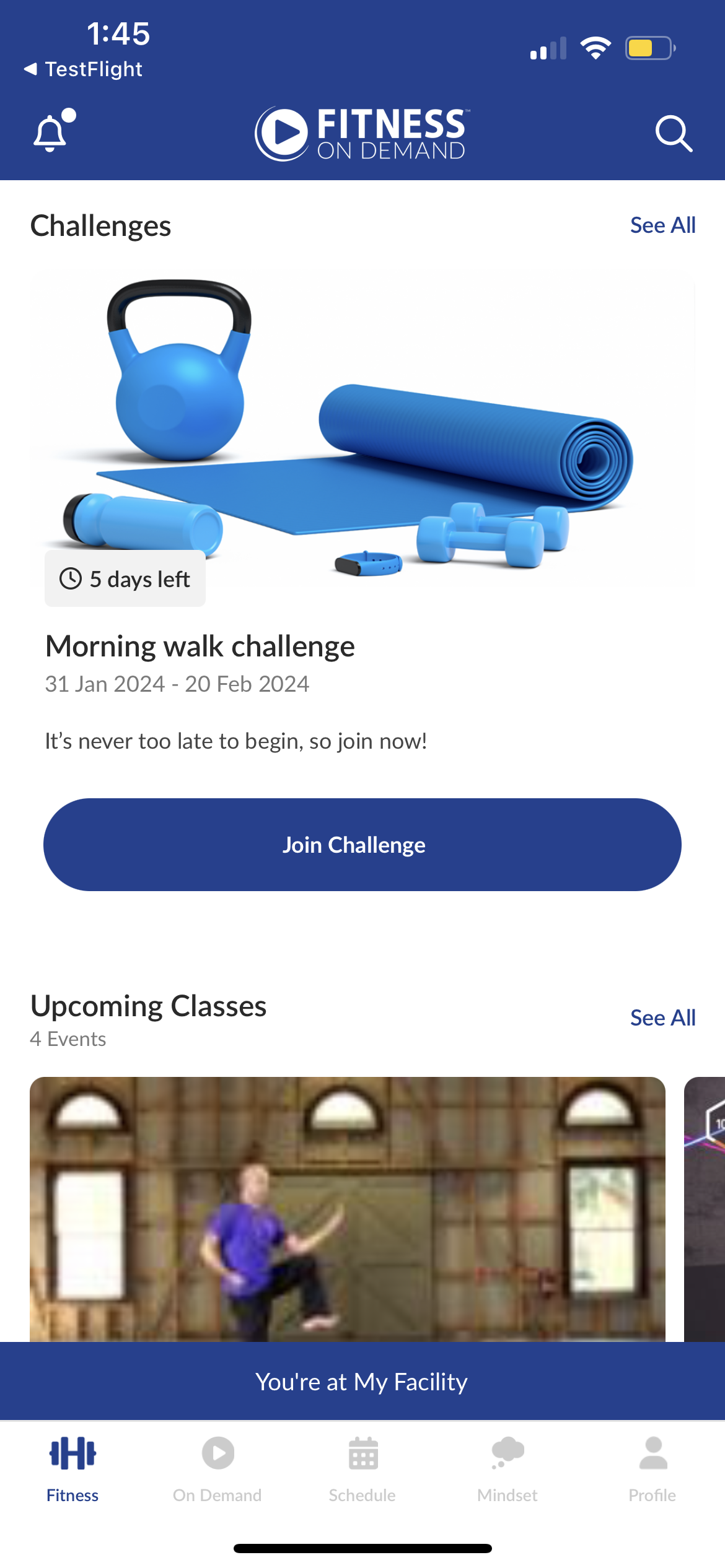Go to the Schedule tab
The image size is (725, 1568).
pos(362,1470)
